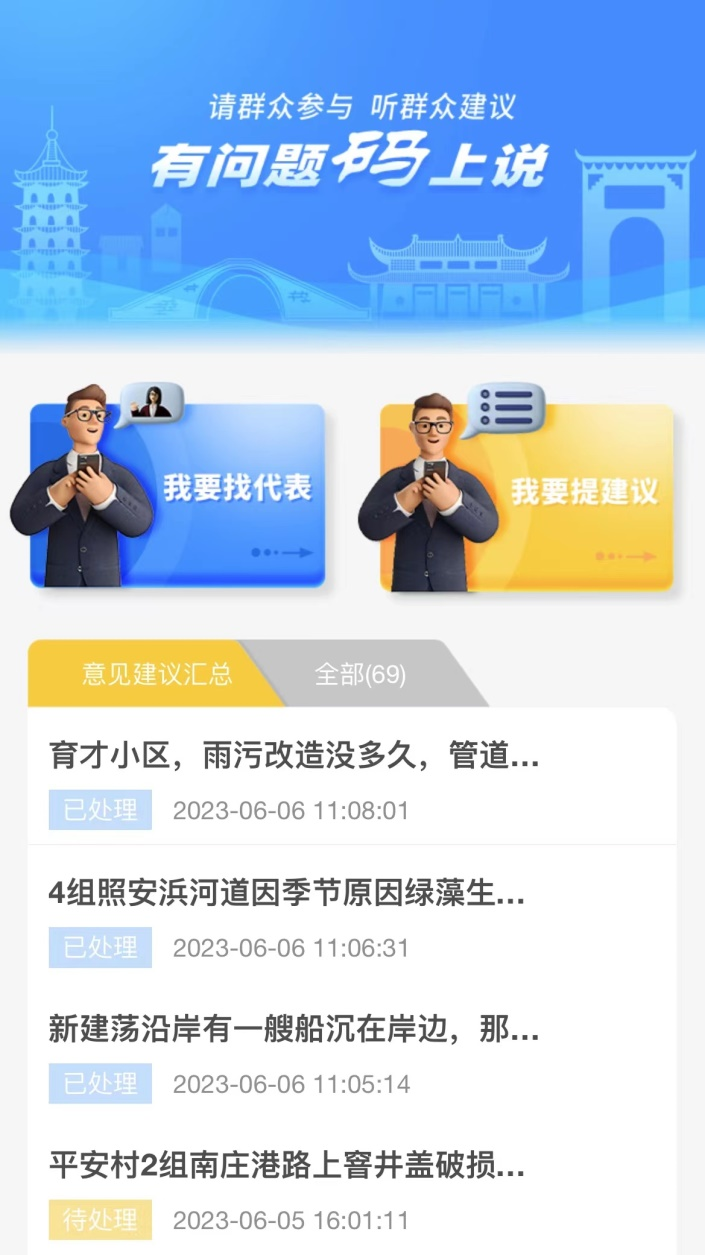The height and width of the screenshot is (1255, 705).
Task: Open the 新建荡沿岸 sunken boat suggestion
Action: 294,1030
